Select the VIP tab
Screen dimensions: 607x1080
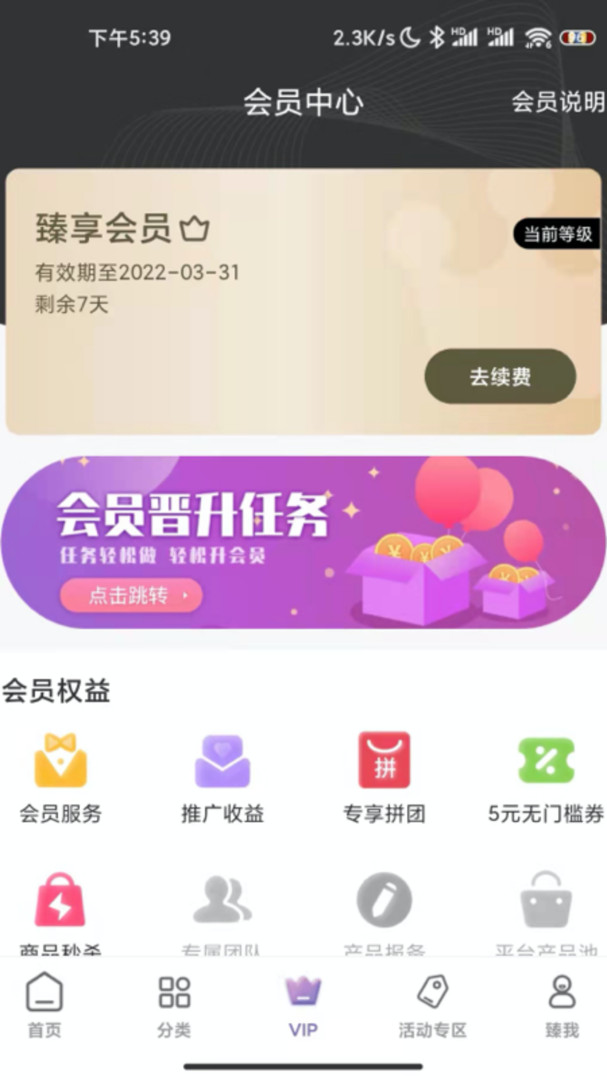coord(303,1006)
